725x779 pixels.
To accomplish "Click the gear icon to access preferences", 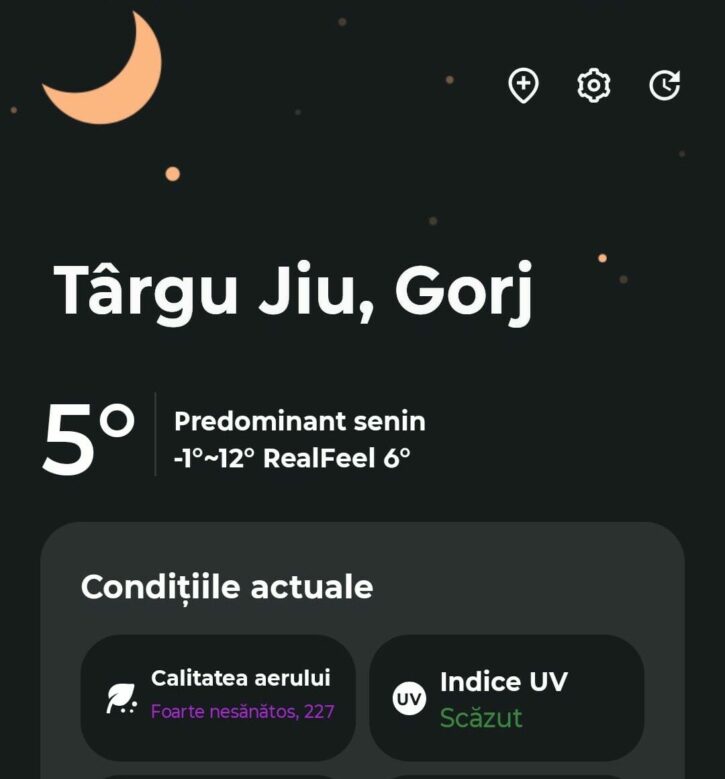I will [x=595, y=87].
